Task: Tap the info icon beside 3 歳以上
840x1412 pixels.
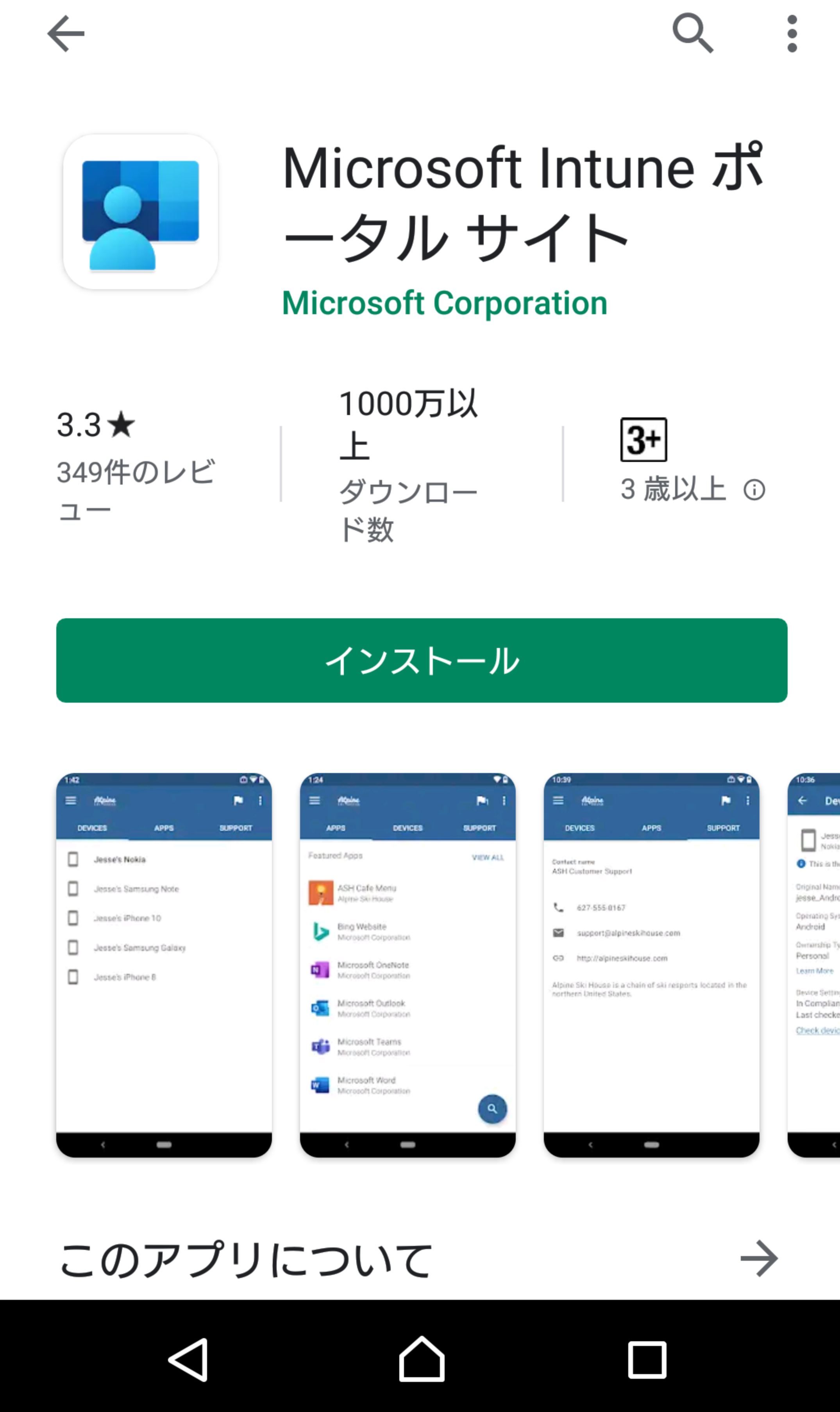Action: tap(754, 490)
